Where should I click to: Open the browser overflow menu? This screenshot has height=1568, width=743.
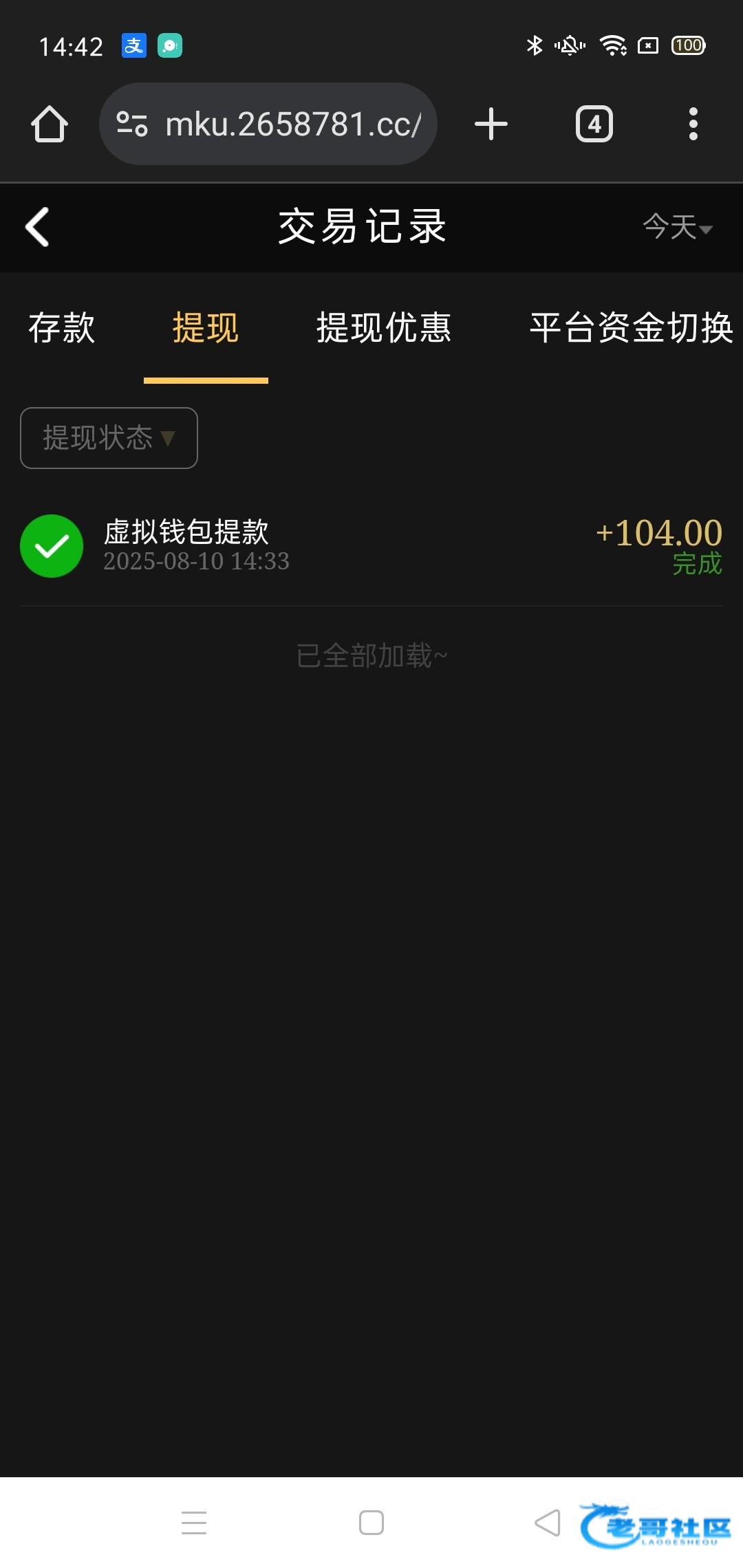(x=693, y=124)
